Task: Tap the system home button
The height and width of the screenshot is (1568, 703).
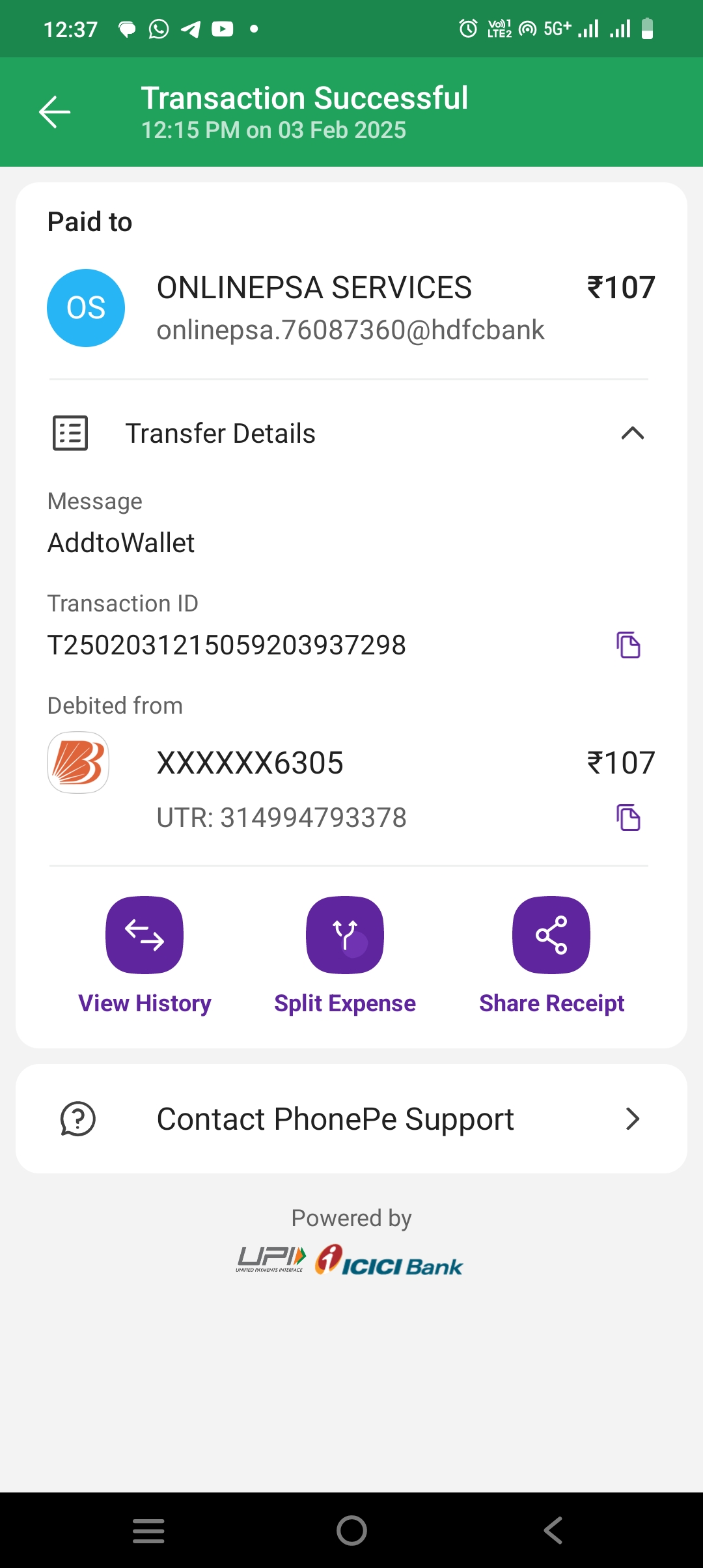Action: [351, 1530]
